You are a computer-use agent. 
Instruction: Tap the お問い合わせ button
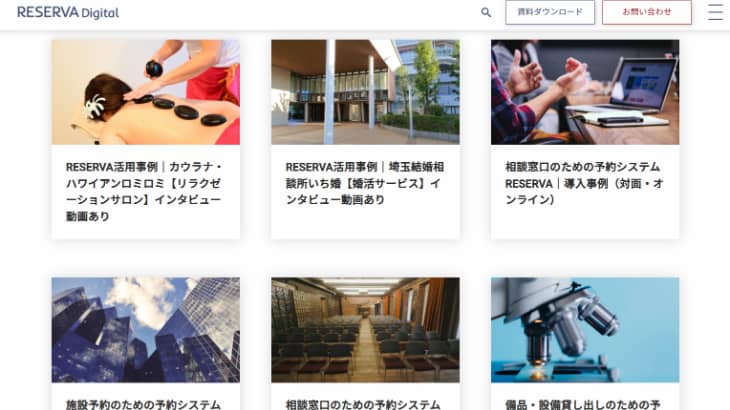(x=646, y=12)
